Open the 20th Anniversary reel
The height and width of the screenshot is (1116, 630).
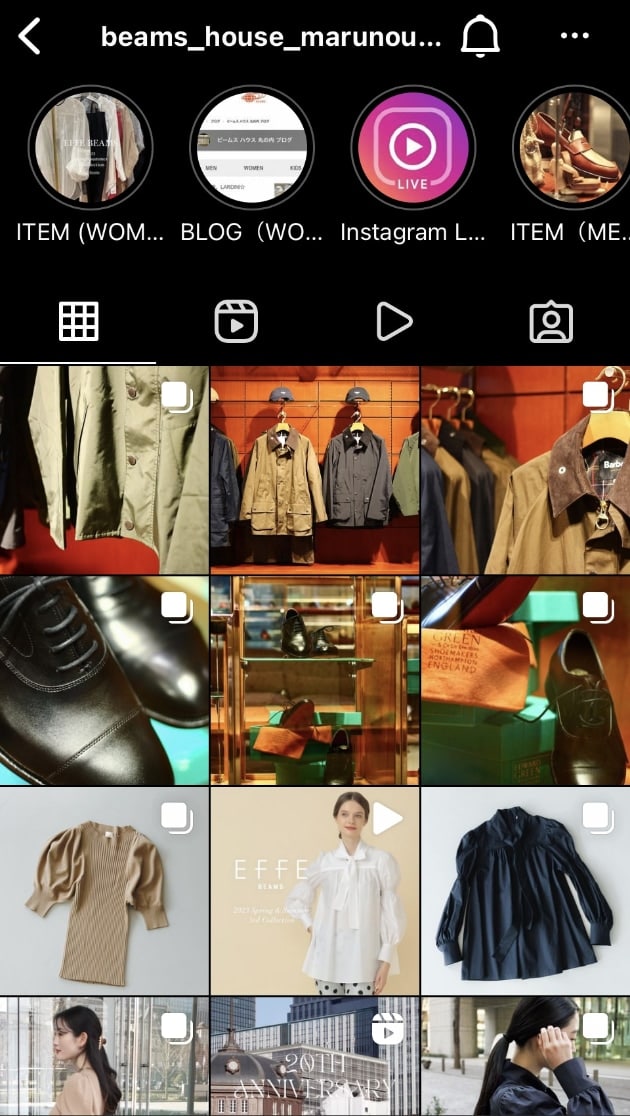click(x=314, y=1057)
